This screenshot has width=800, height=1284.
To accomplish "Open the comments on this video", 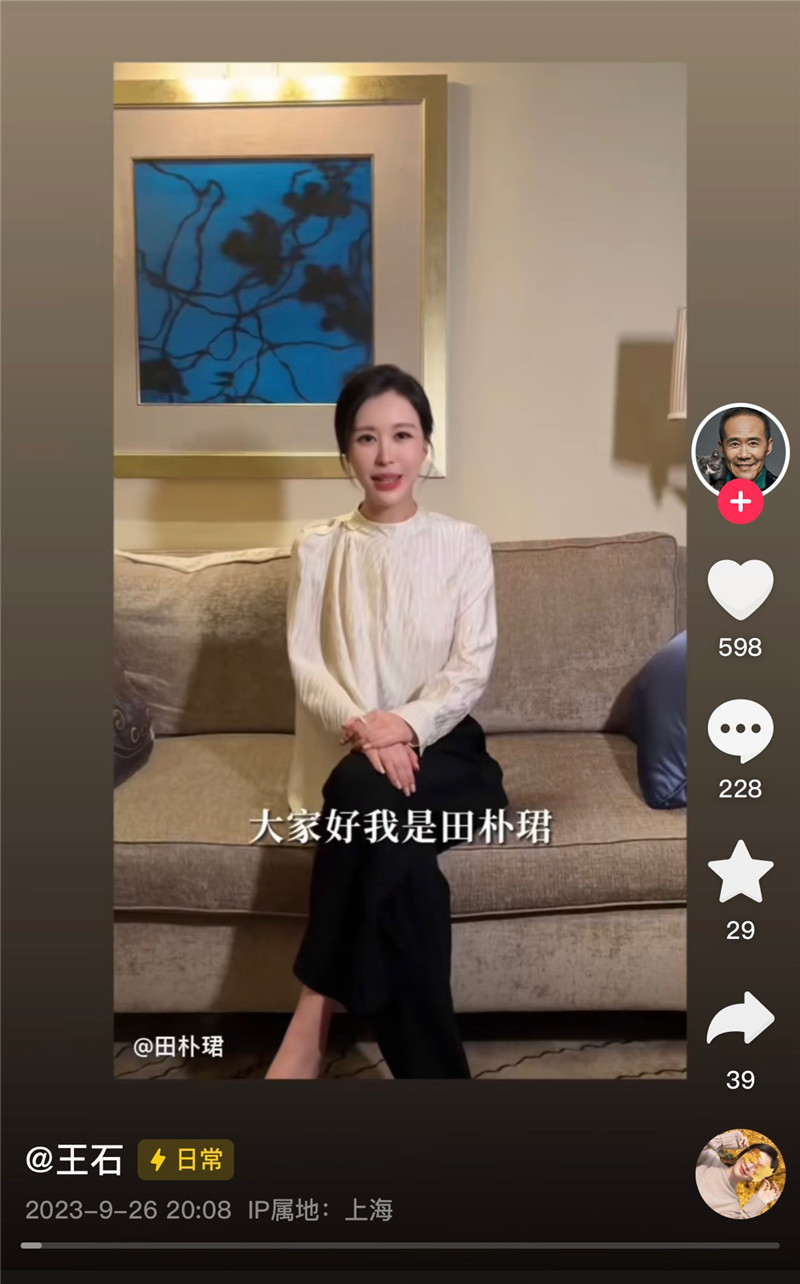I will pos(740,731).
